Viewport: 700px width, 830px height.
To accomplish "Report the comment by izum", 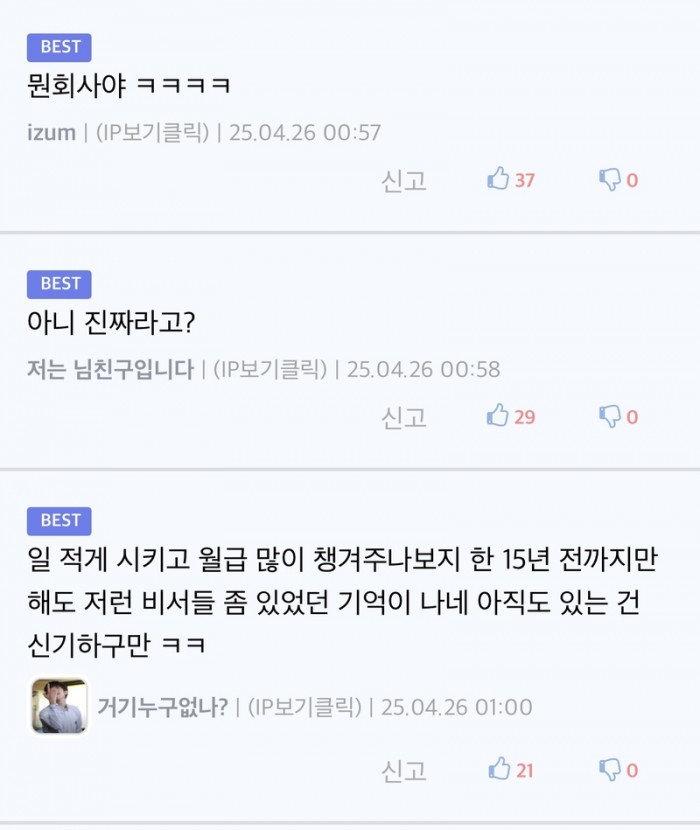I will [x=404, y=181].
